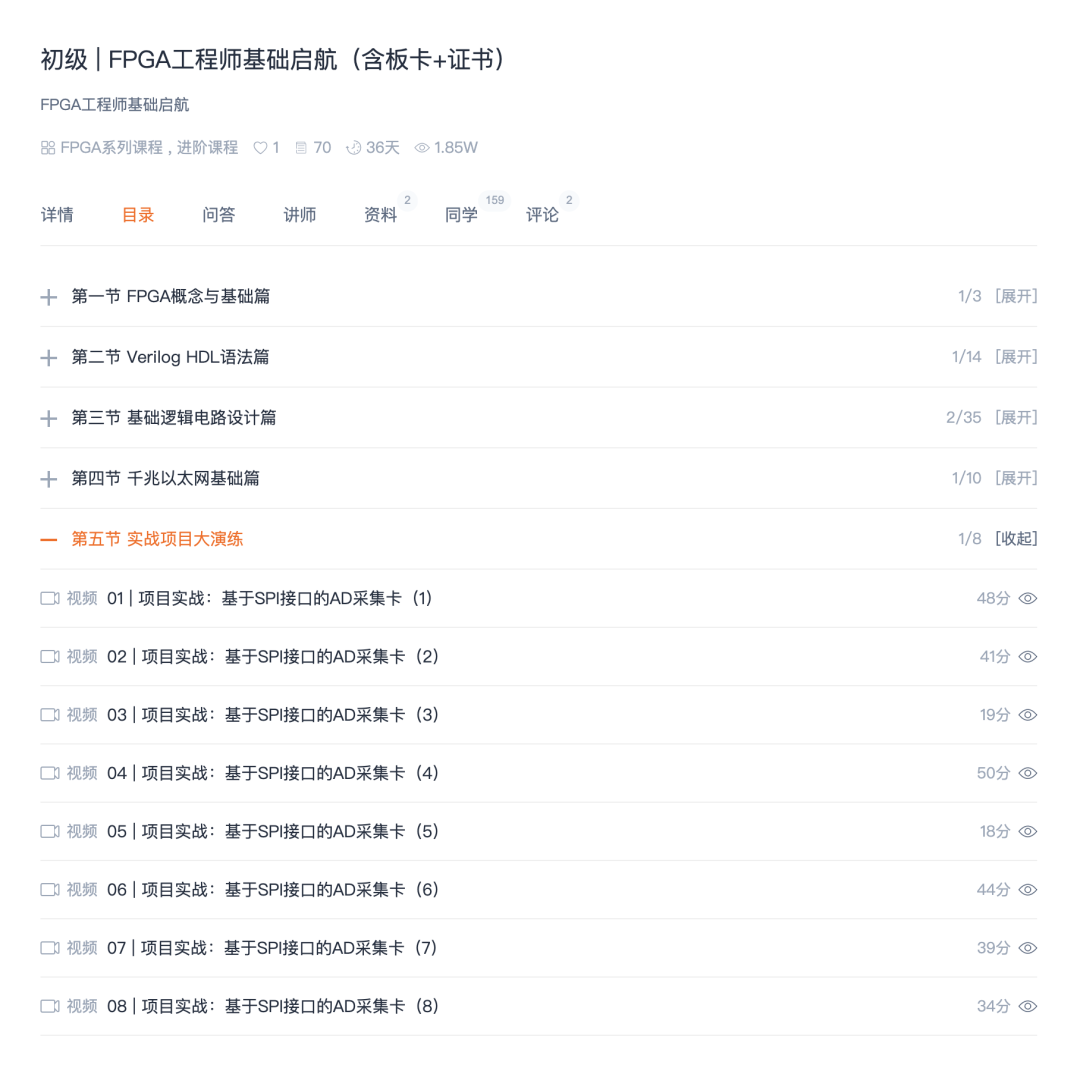1080x1068 pixels.
Task: Like the course with the heart icon
Action: point(260,148)
